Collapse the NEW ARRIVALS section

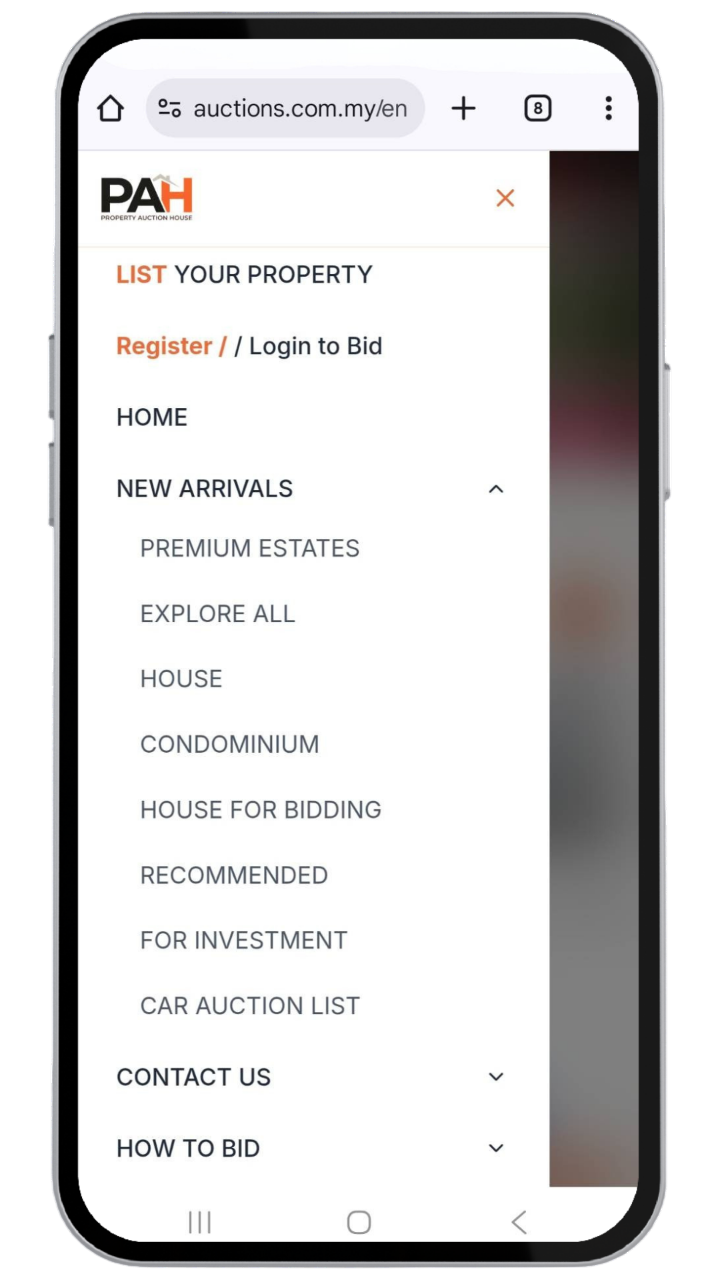point(496,489)
